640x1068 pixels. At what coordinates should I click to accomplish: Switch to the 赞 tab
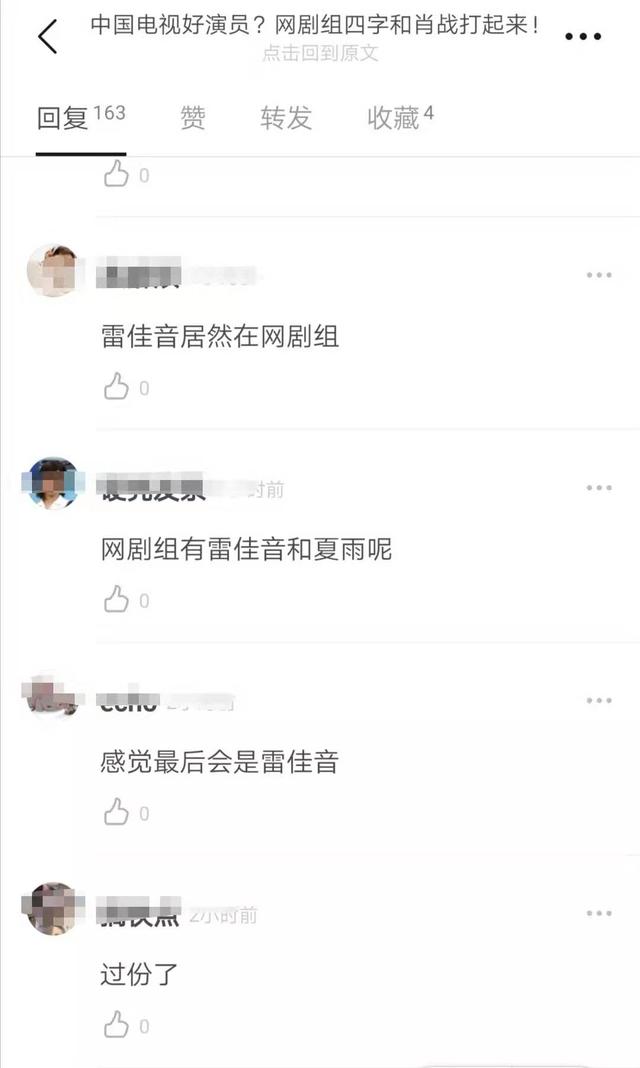point(193,119)
